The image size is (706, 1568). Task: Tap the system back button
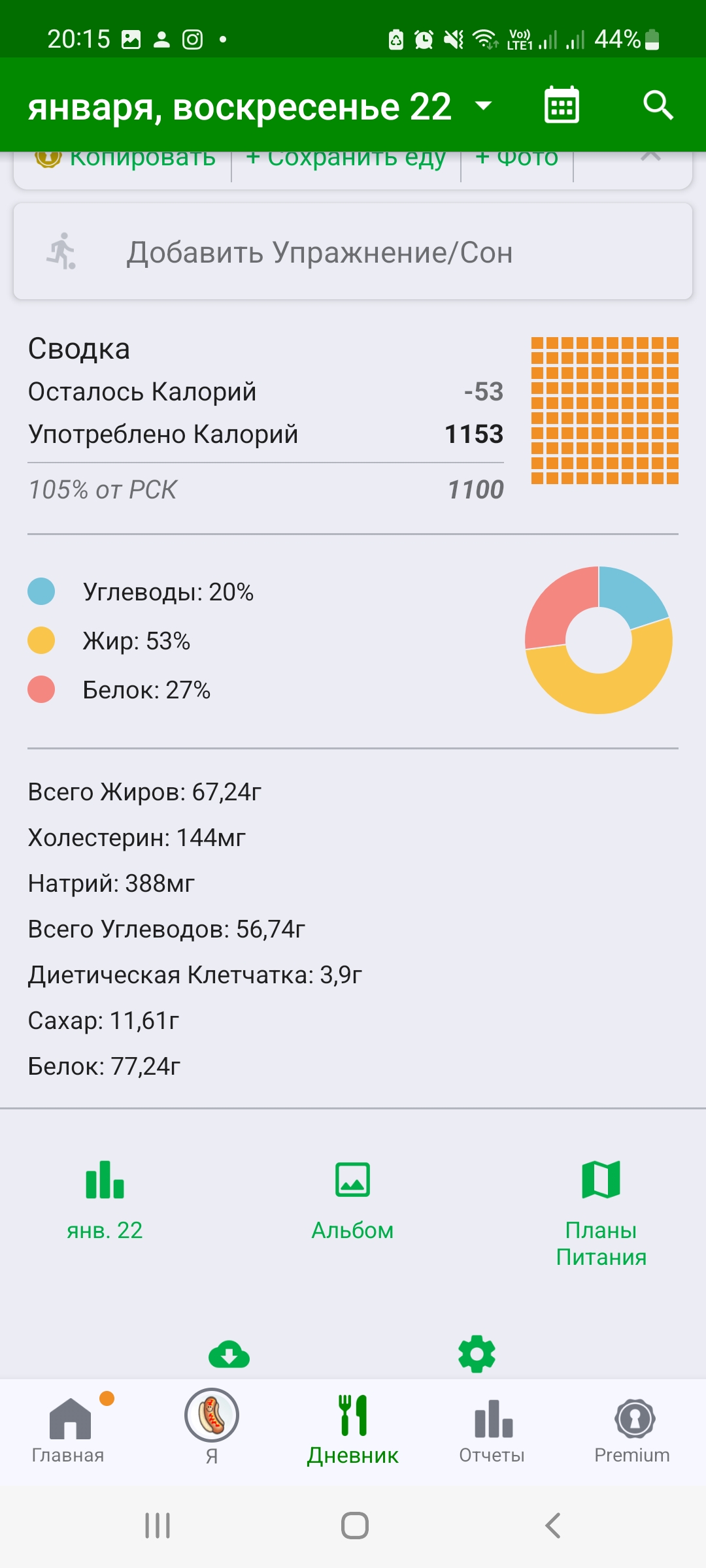553,1526
